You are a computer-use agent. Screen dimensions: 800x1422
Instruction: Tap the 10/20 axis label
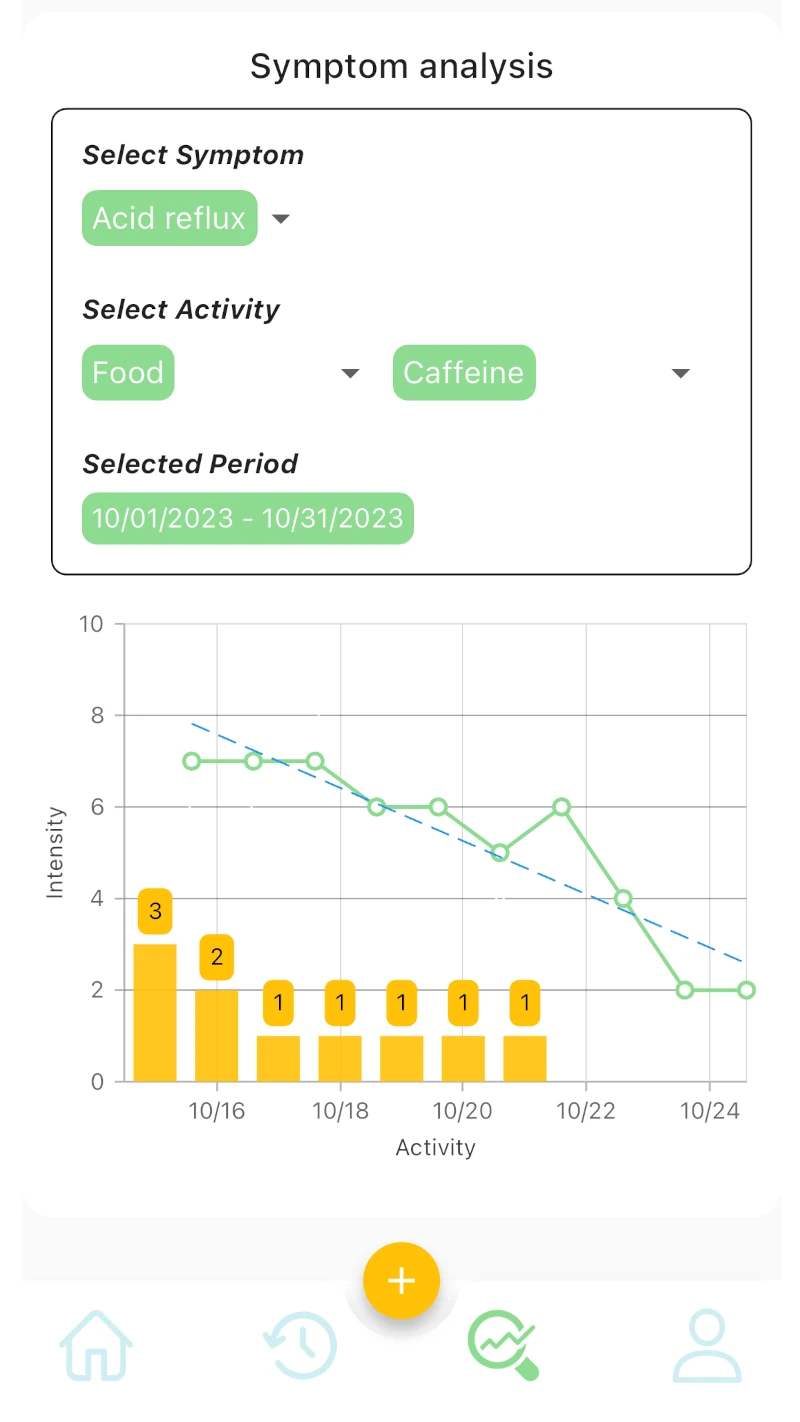coord(462,1111)
